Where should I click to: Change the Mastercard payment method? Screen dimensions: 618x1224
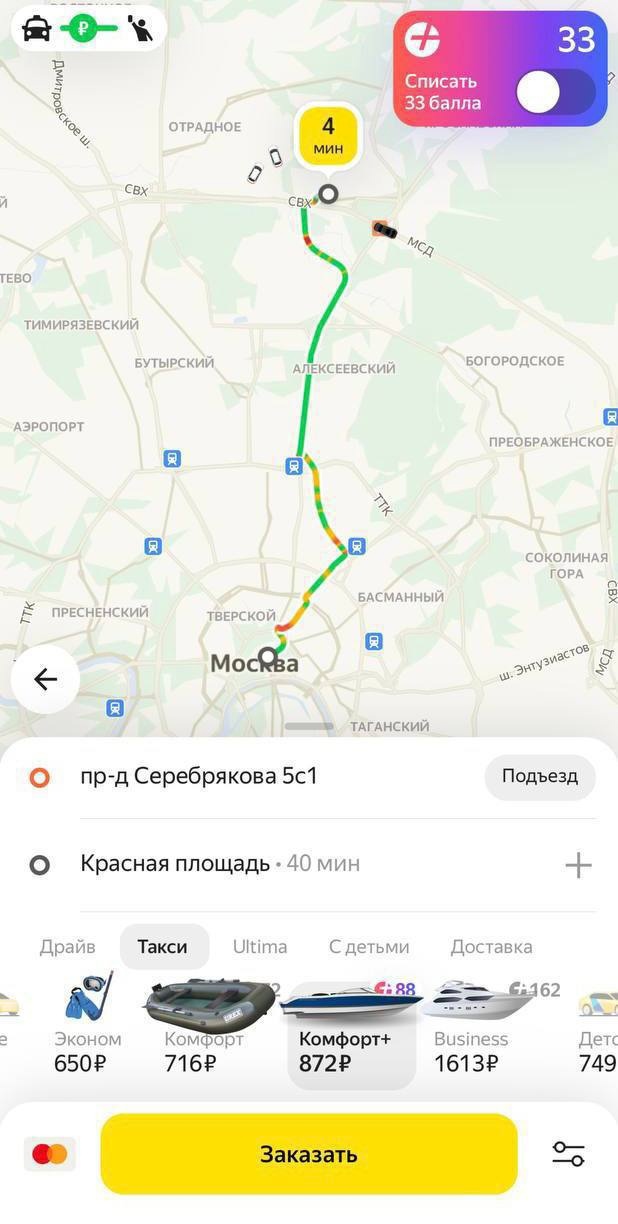(49, 1155)
